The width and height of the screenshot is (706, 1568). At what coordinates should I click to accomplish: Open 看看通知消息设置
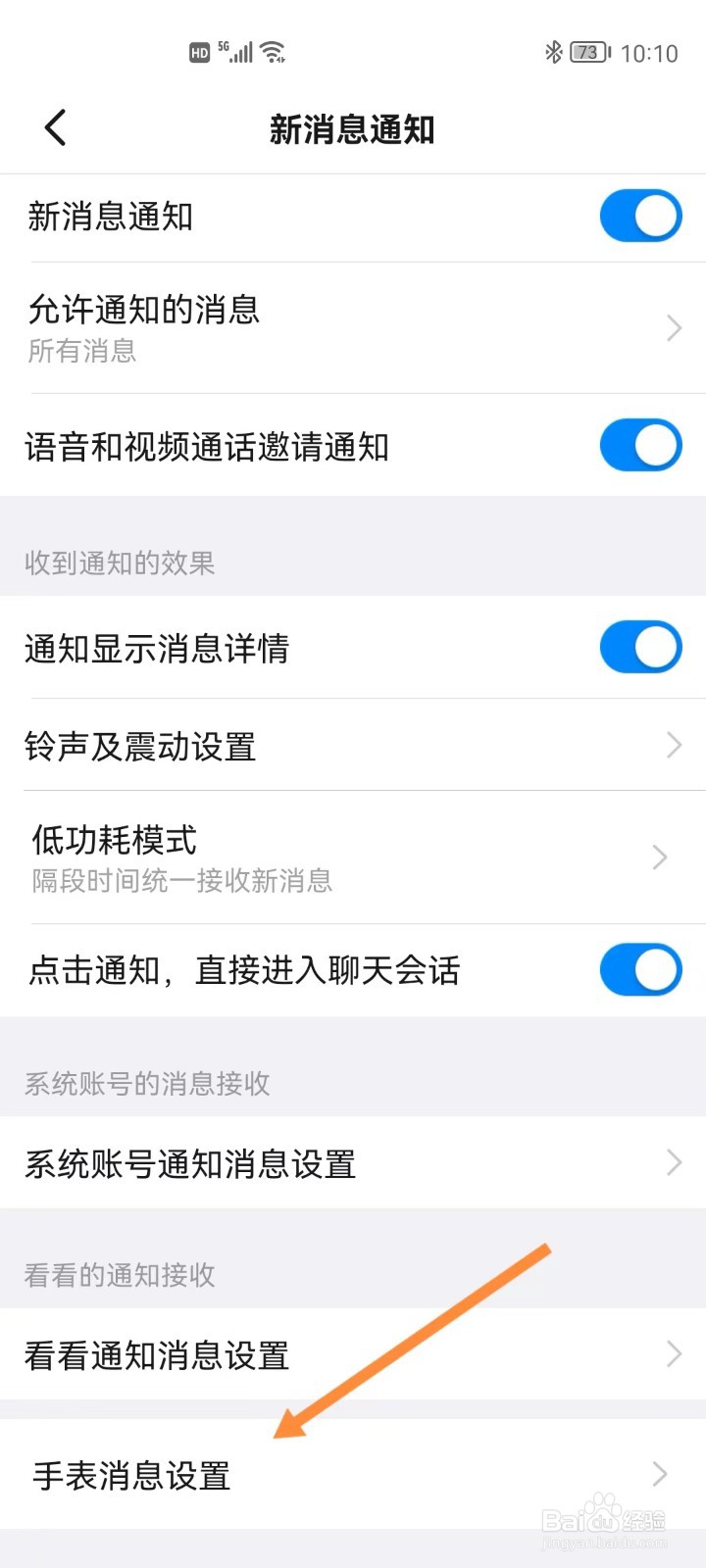(673, 1354)
